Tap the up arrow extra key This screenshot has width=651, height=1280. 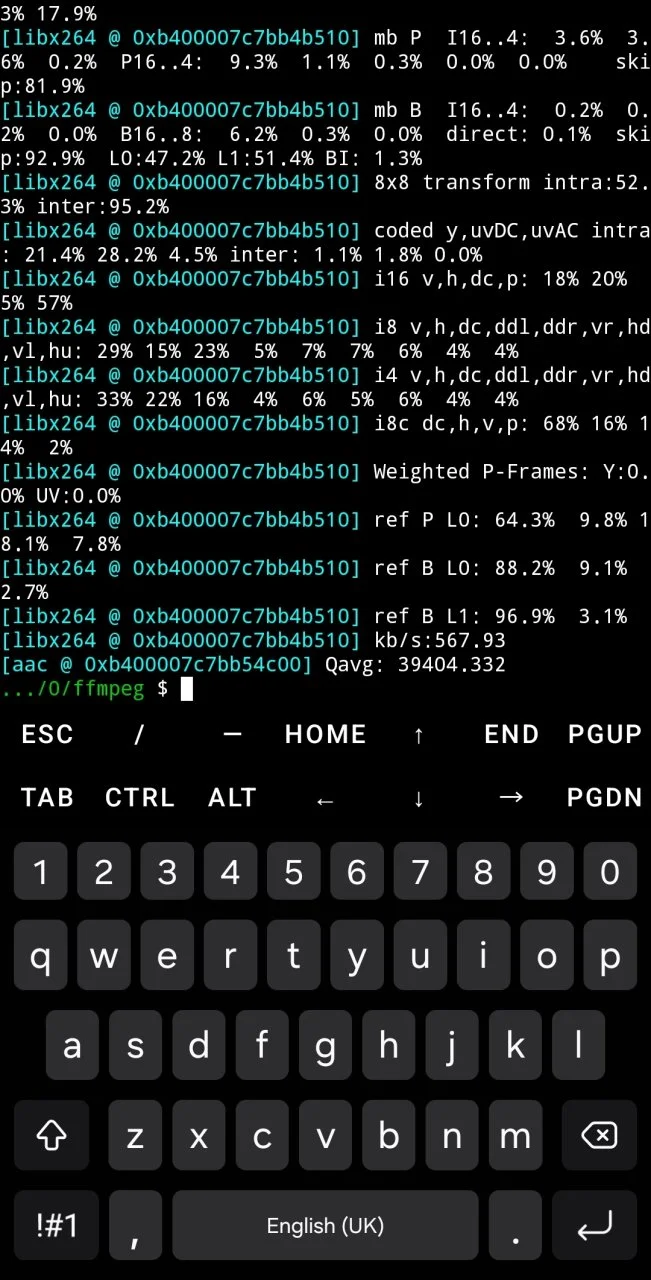[x=418, y=734]
